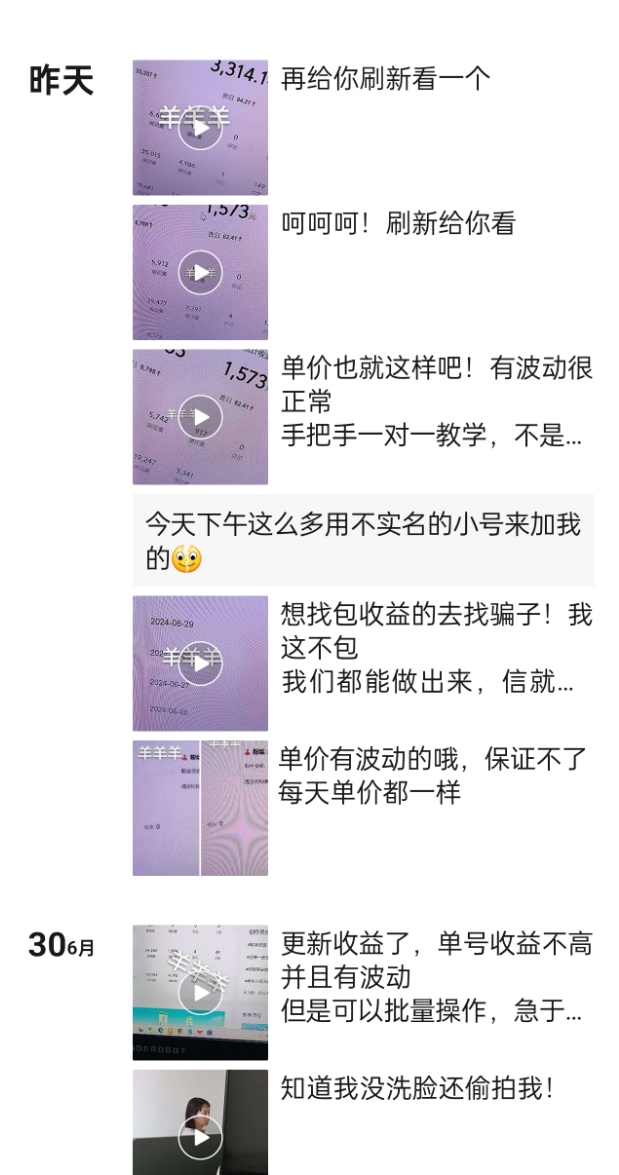Play the video '想找包收益的去找骗子'
The height and width of the screenshot is (1175, 619).
(200, 664)
